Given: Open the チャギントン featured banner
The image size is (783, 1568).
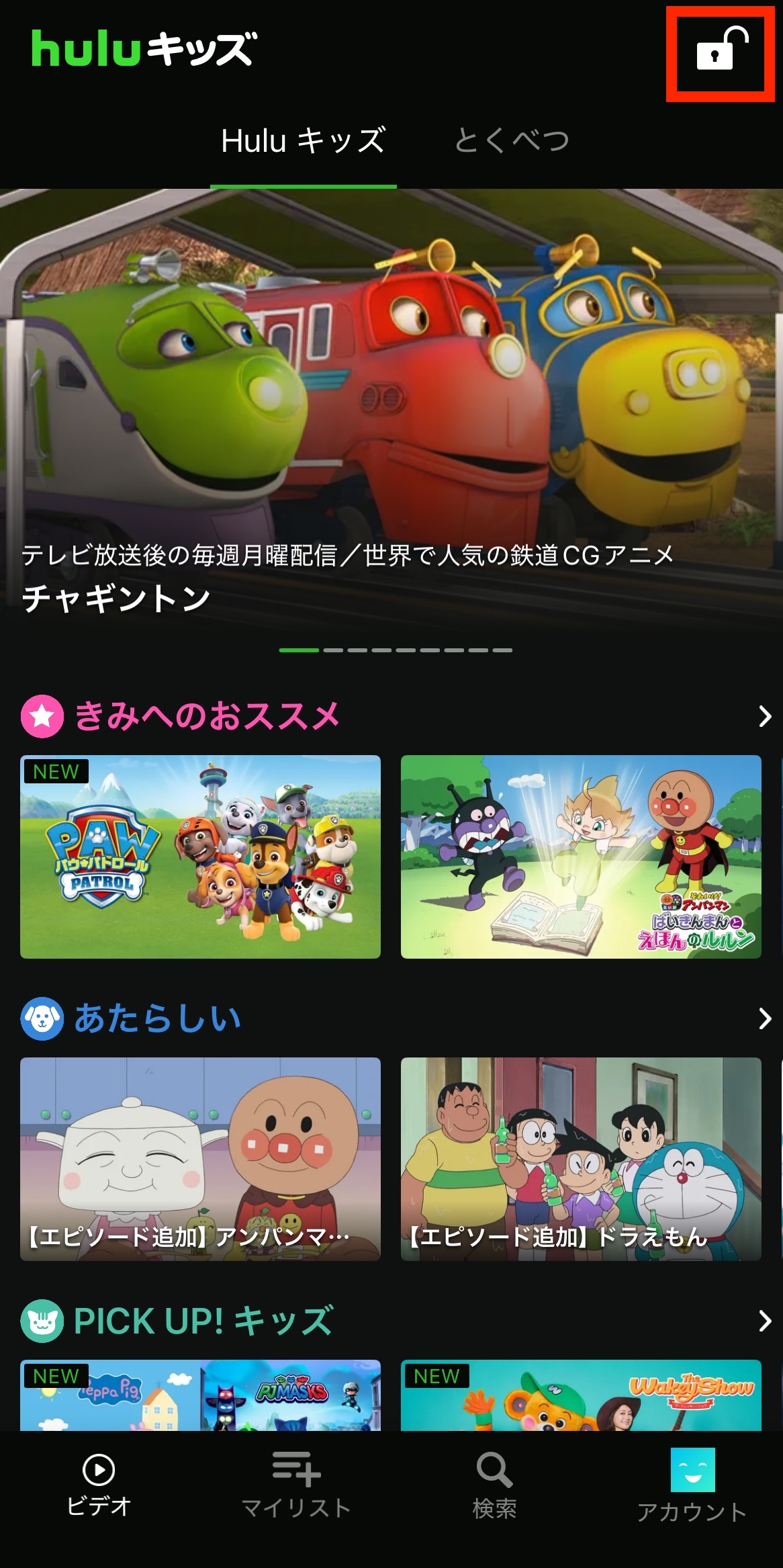Looking at the screenshot, I should click(x=391, y=403).
